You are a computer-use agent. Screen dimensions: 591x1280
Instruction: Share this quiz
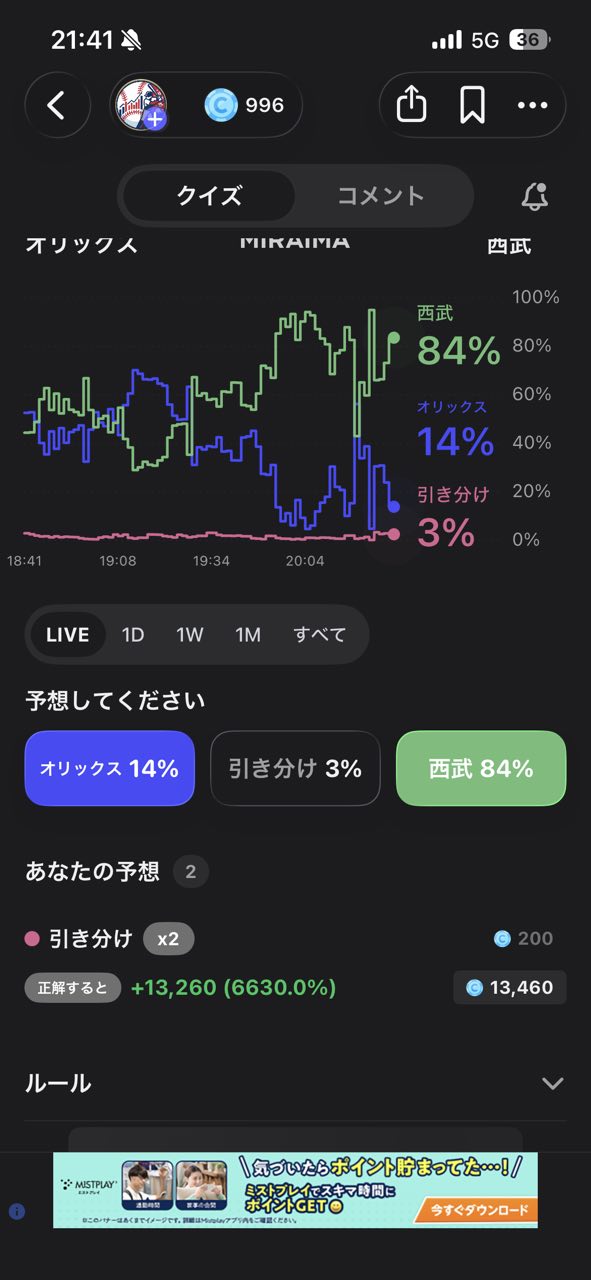[412, 105]
